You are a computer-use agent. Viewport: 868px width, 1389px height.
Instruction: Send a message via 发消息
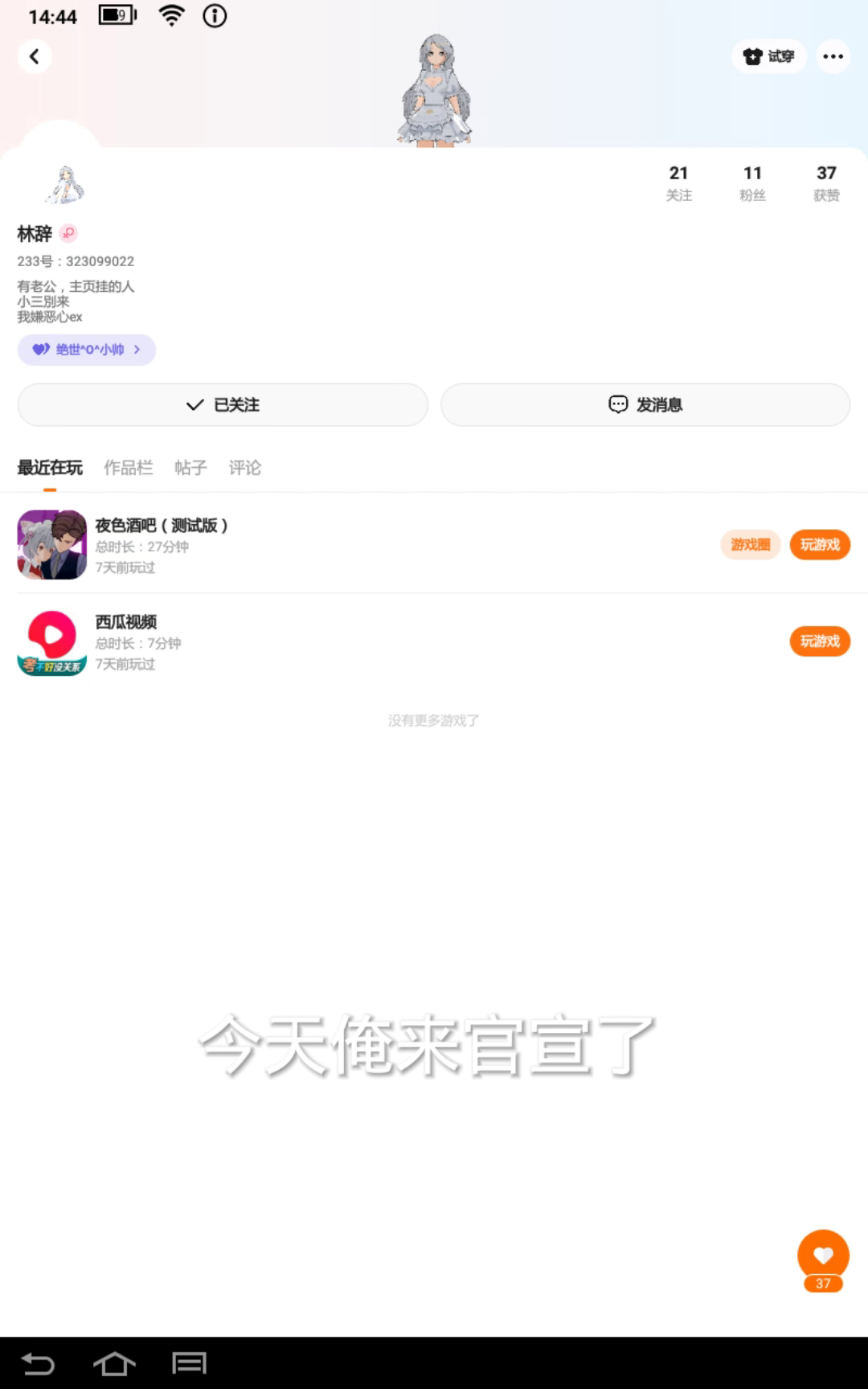point(645,404)
